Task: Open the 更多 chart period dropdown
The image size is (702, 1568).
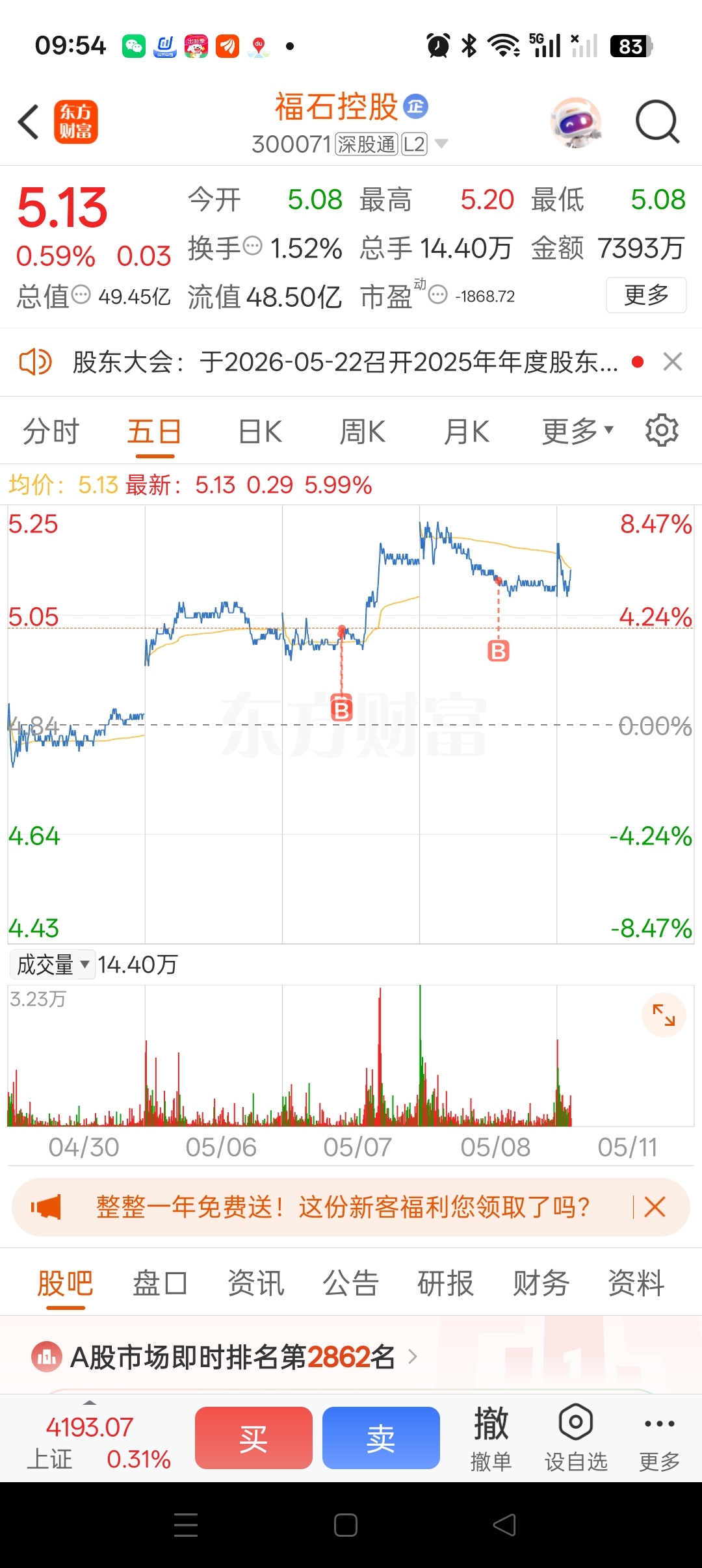Action: tap(578, 431)
